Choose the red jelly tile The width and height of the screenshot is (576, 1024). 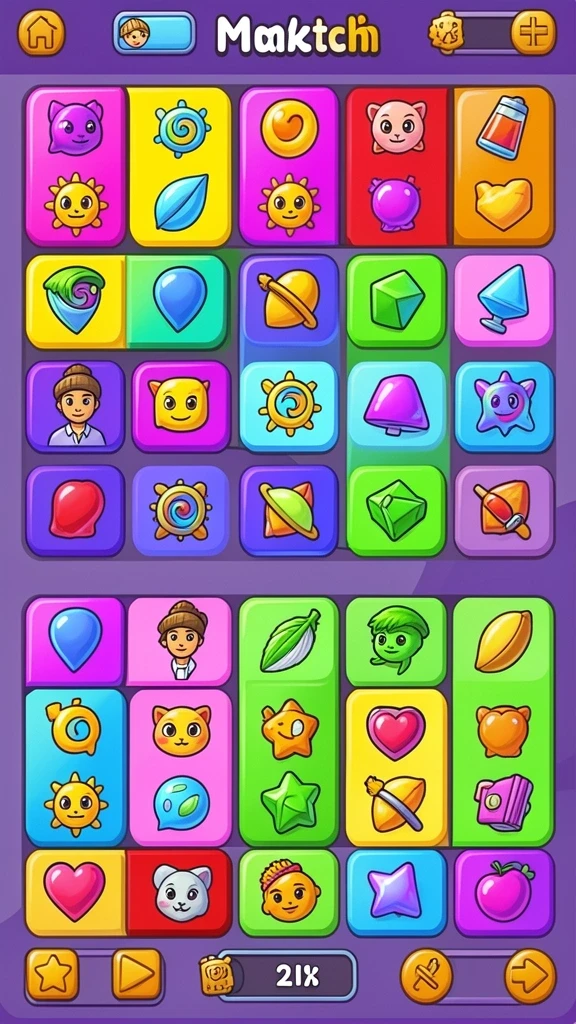[75, 510]
